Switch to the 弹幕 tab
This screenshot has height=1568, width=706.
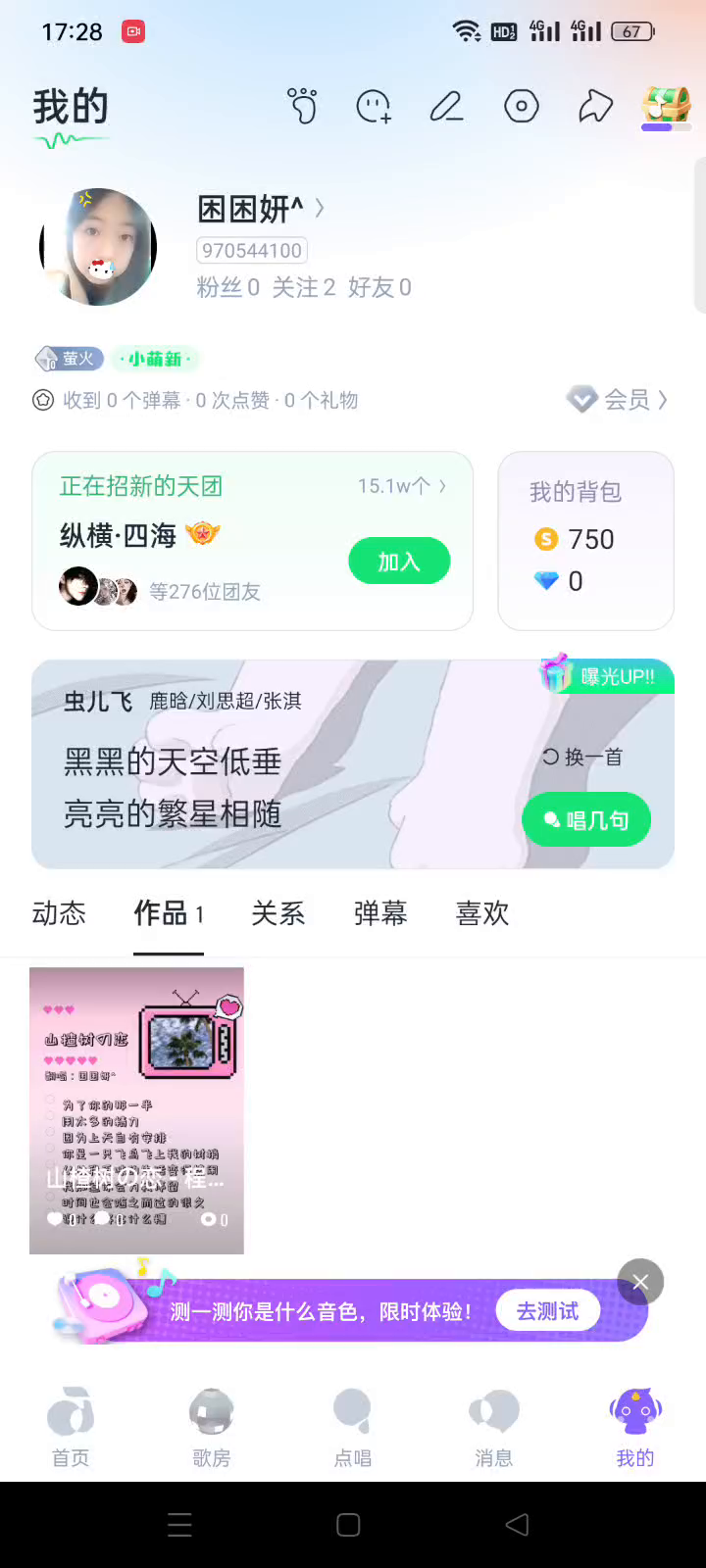[380, 913]
